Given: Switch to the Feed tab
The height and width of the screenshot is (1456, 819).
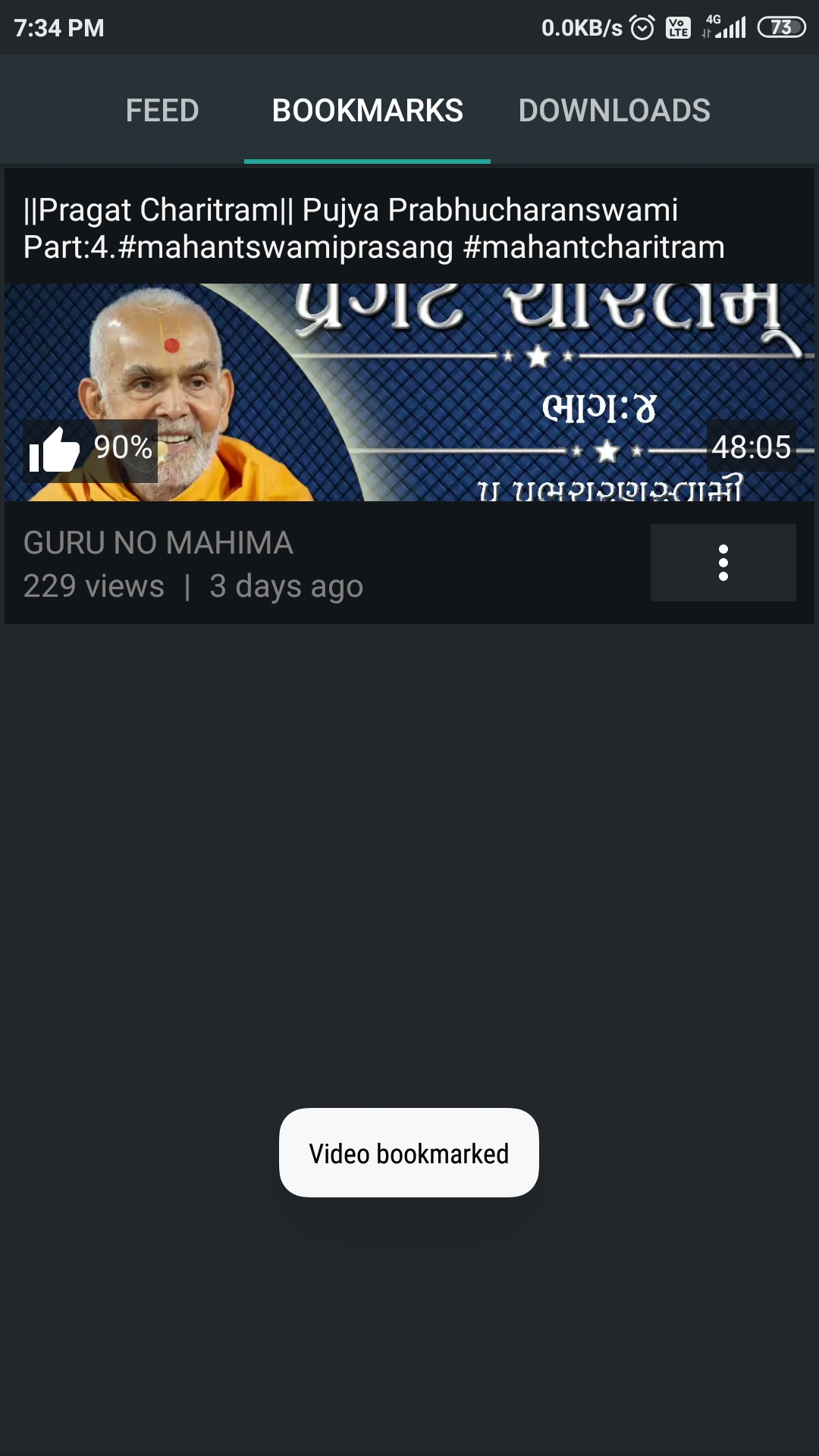Looking at the screenshot, I should 162,111.
